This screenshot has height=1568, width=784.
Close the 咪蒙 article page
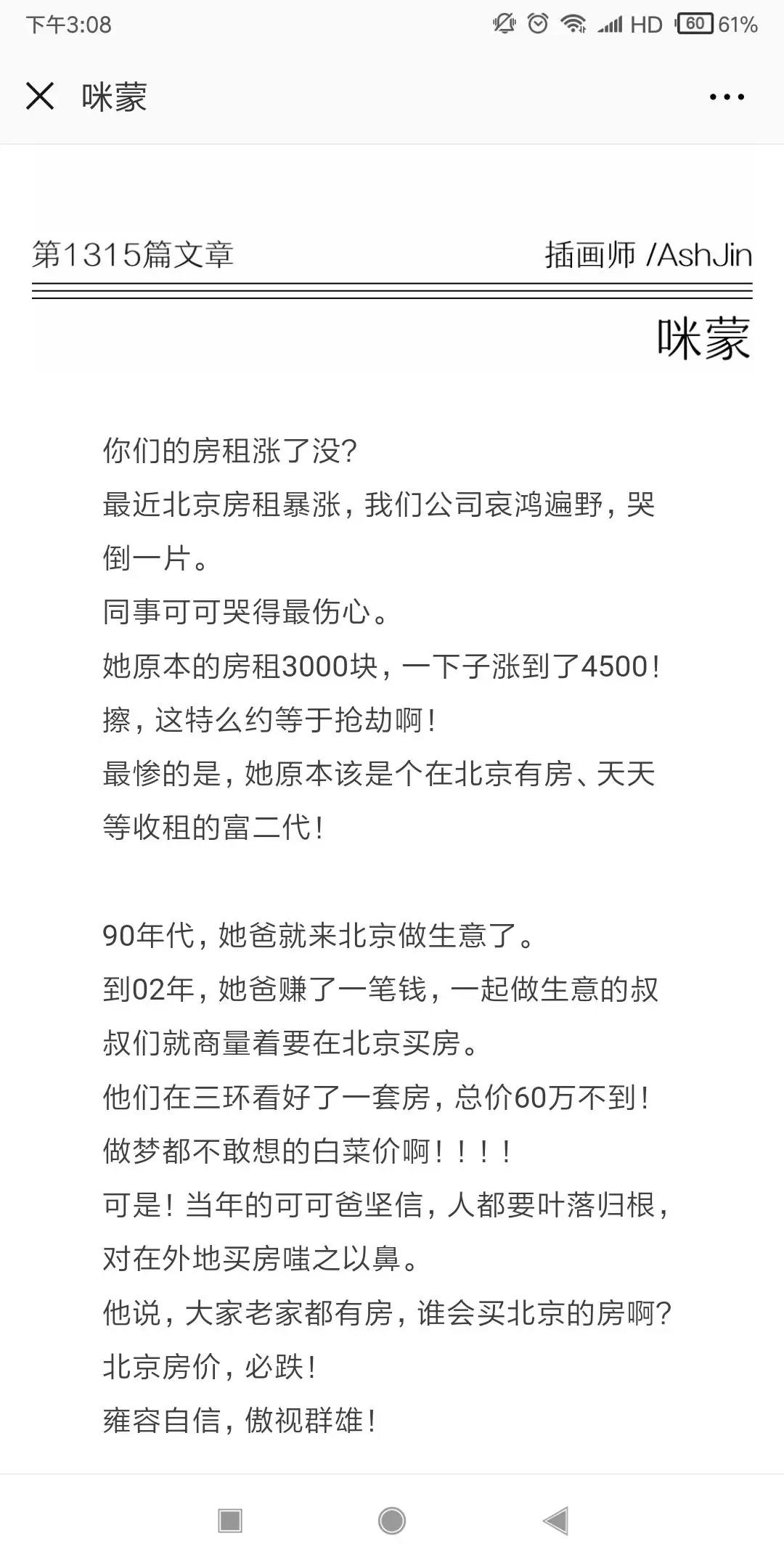pyautogui.click(x=40, y=97)
